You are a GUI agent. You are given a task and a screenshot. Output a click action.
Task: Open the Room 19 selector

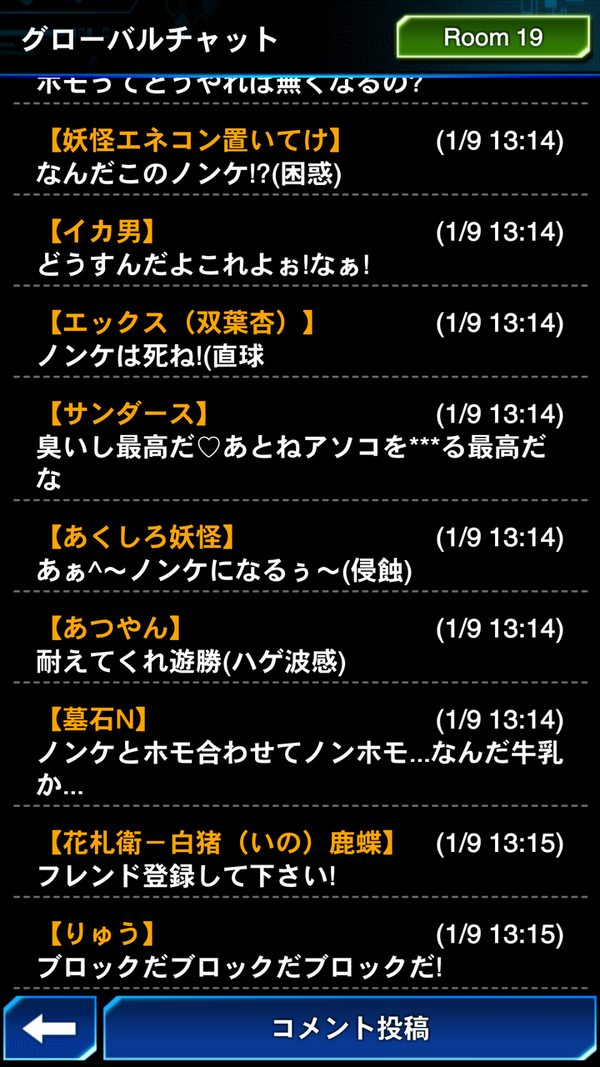coord(492,38)
